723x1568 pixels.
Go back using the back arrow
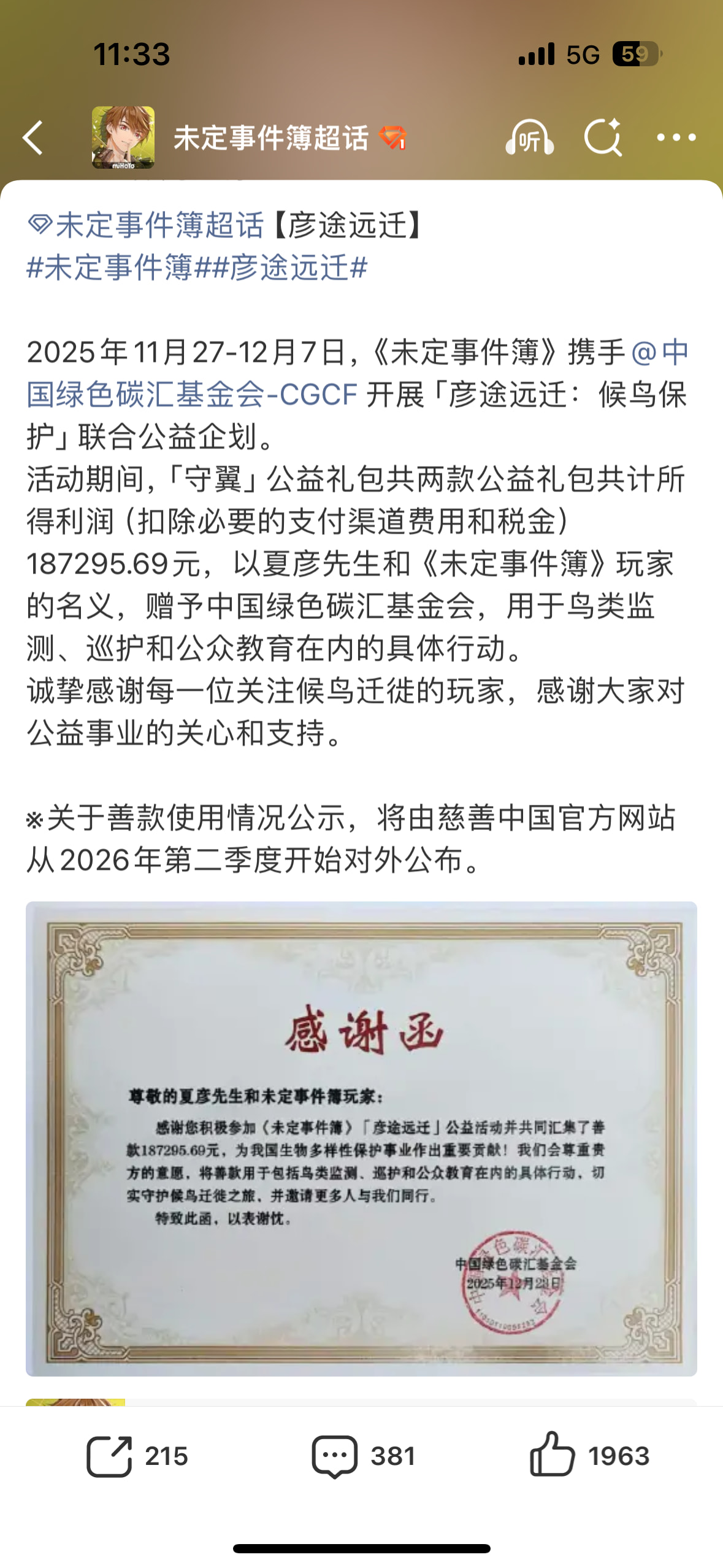click(33, 137)
